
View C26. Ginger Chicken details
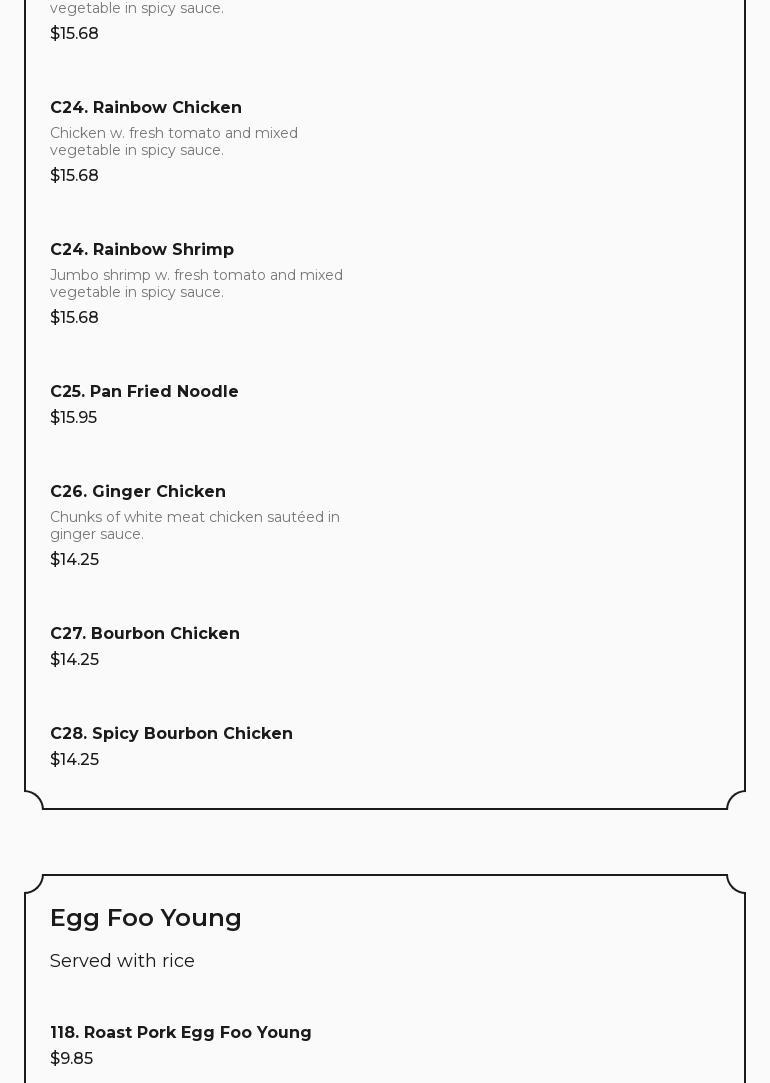(x=138, y=492)
